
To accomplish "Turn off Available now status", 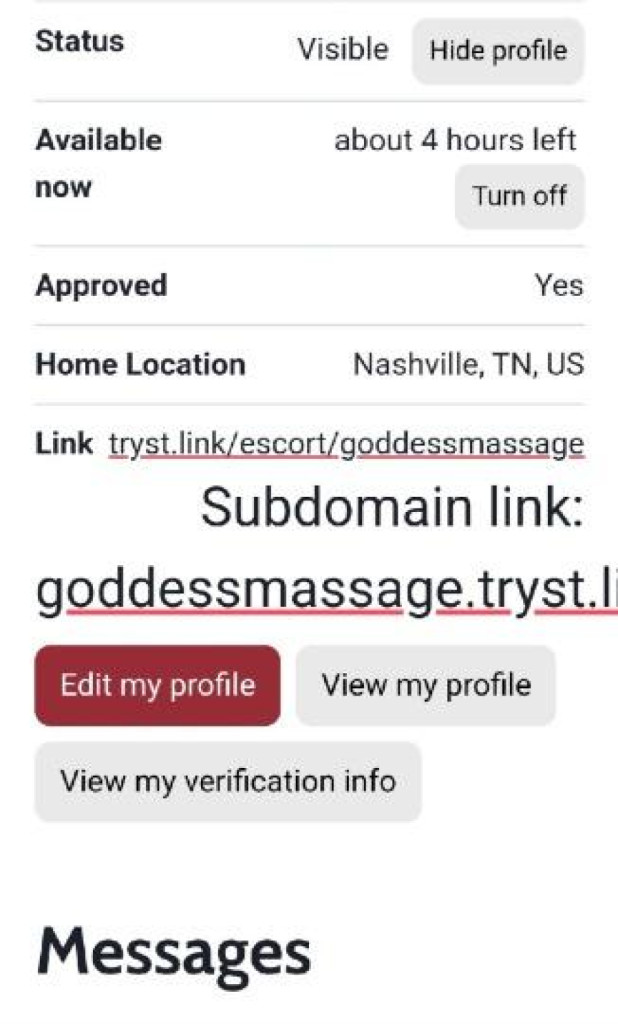I will [519, 196].
